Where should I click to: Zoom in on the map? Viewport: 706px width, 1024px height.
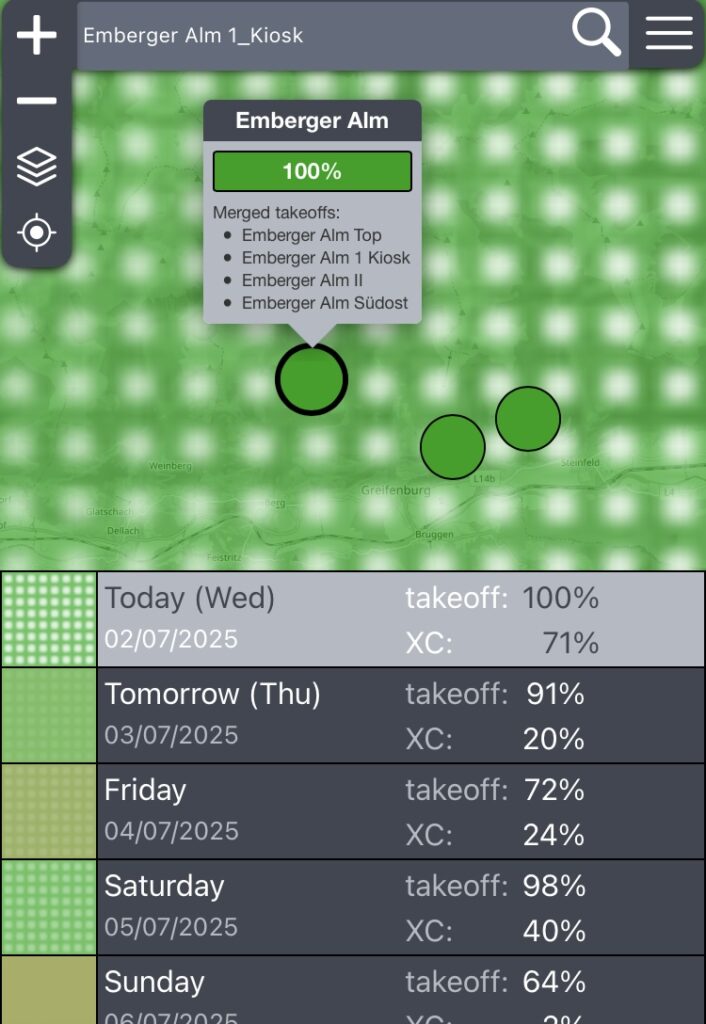click(x=37, y=36)
